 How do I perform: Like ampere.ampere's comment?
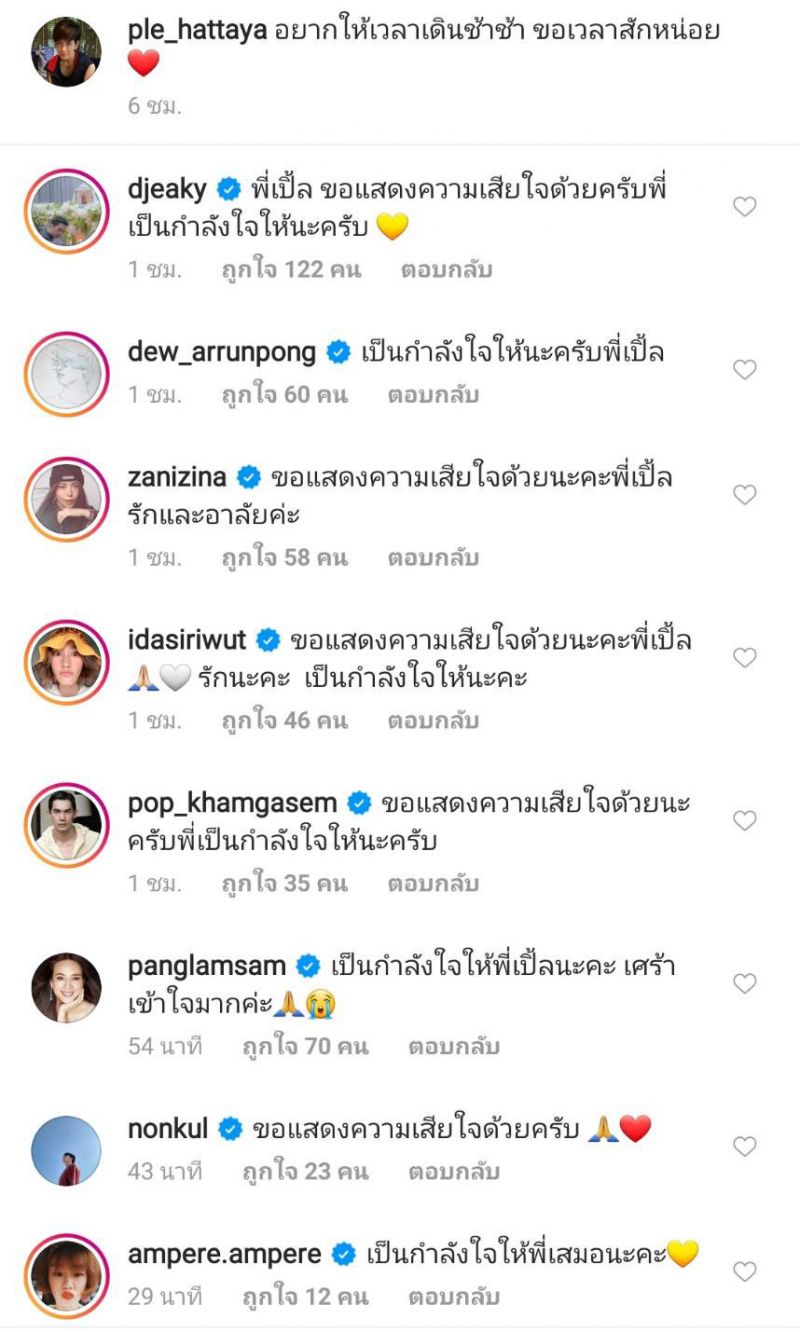745,1271
